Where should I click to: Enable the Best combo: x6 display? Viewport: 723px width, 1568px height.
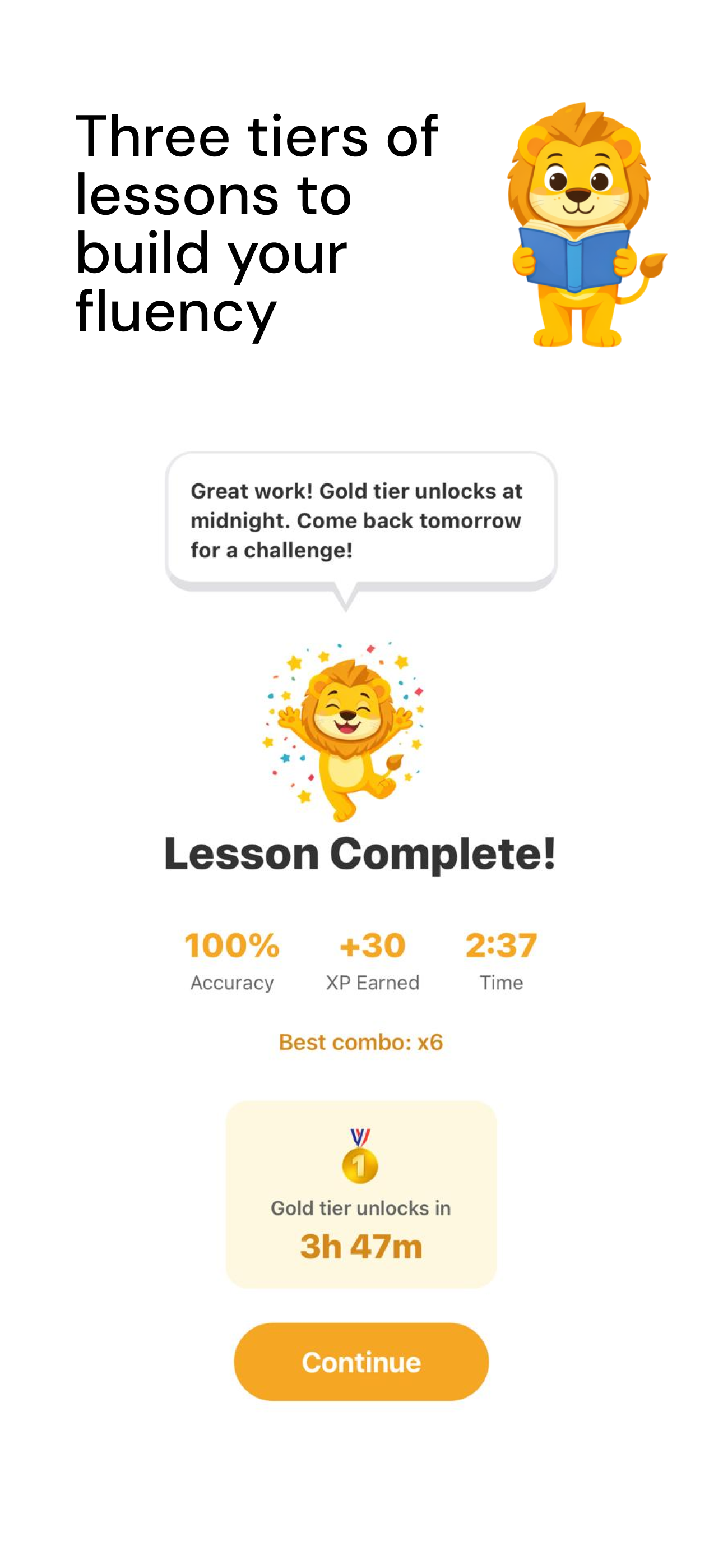pyautogui.click(x=361, y=1041)
